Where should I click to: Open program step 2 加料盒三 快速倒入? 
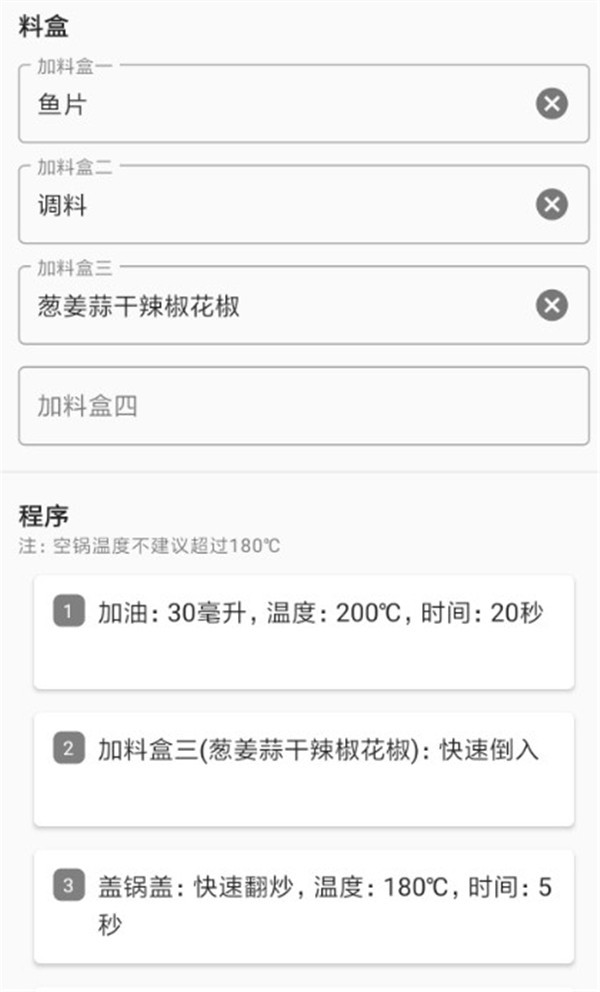coord(303,768)
